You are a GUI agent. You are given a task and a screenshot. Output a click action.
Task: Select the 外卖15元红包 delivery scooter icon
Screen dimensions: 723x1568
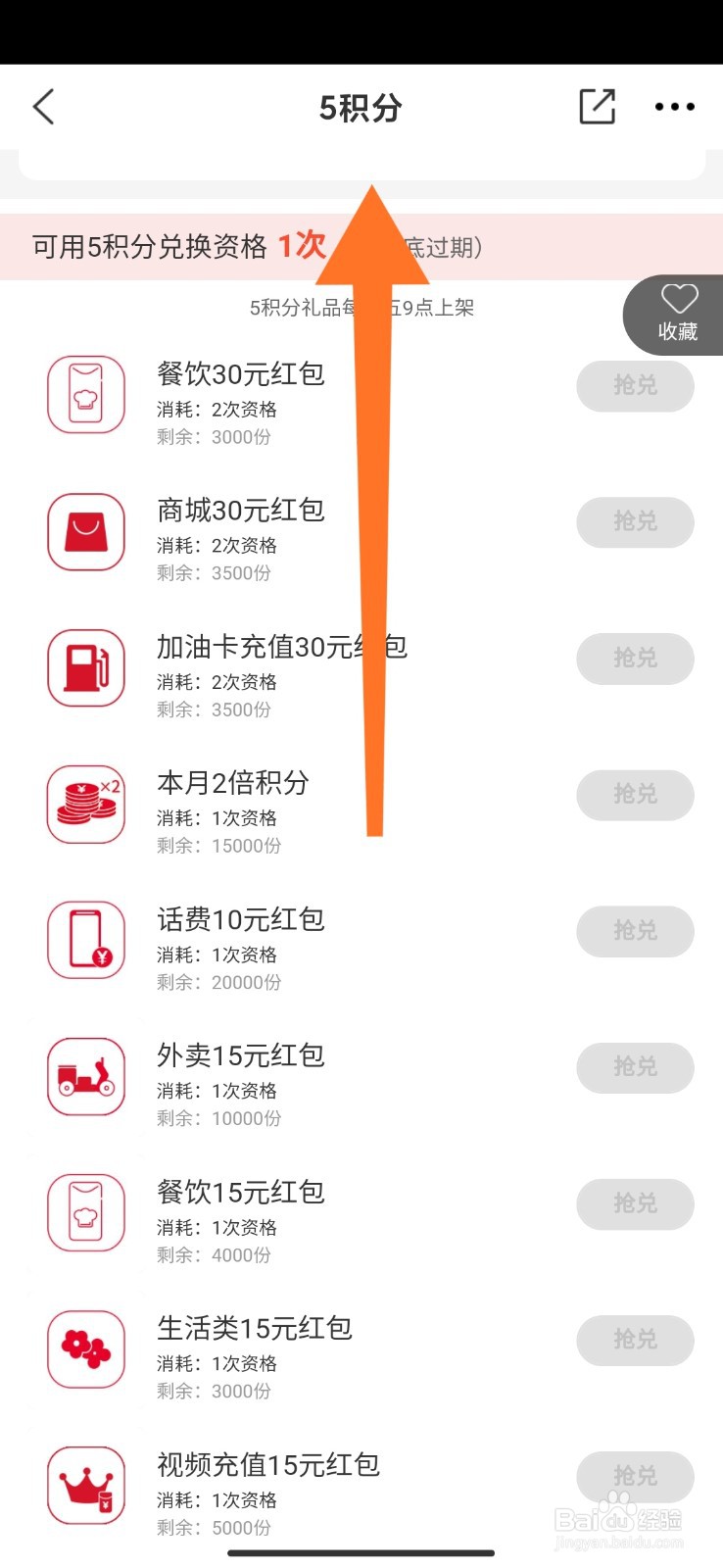[85, 1076]
